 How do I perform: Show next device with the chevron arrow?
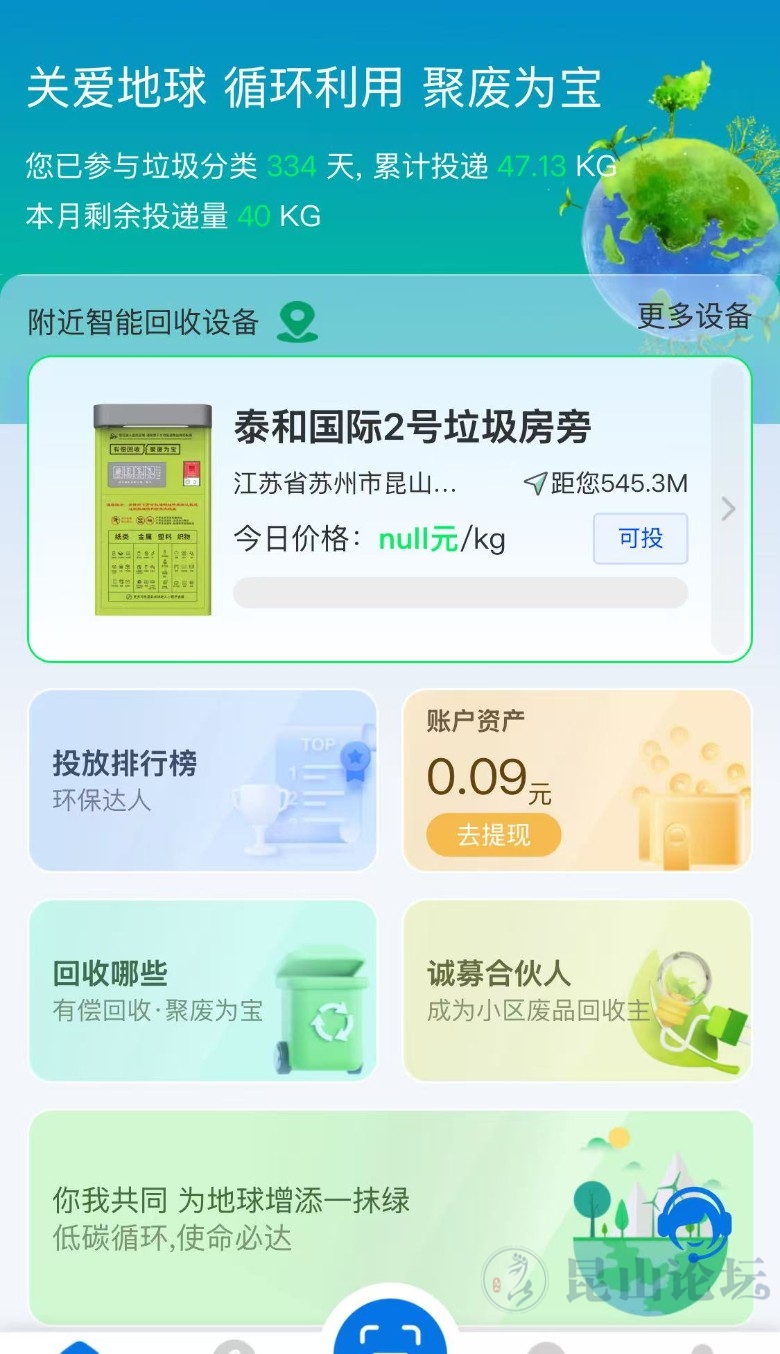click(x=729, y=509)
